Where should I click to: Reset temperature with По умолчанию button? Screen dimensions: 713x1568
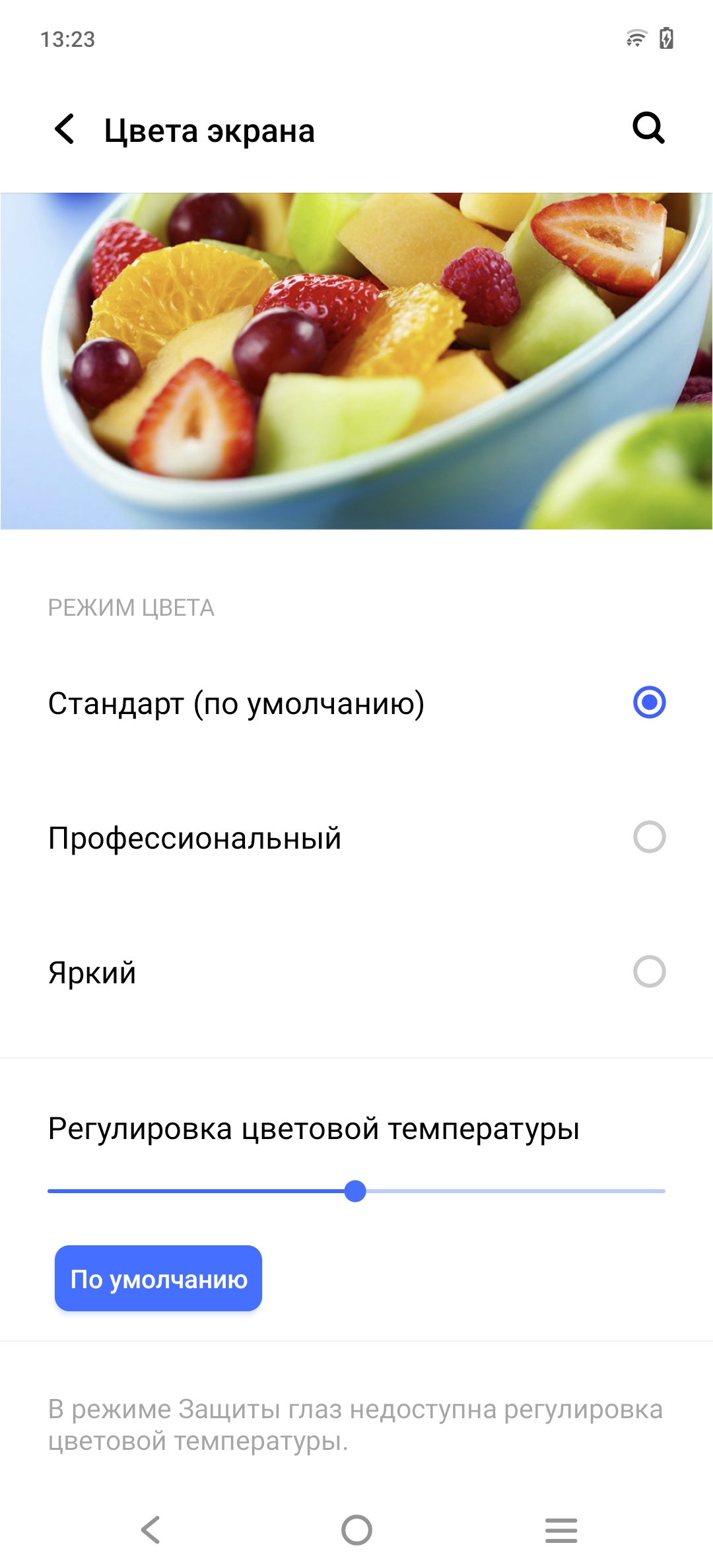coord(158,1278)
